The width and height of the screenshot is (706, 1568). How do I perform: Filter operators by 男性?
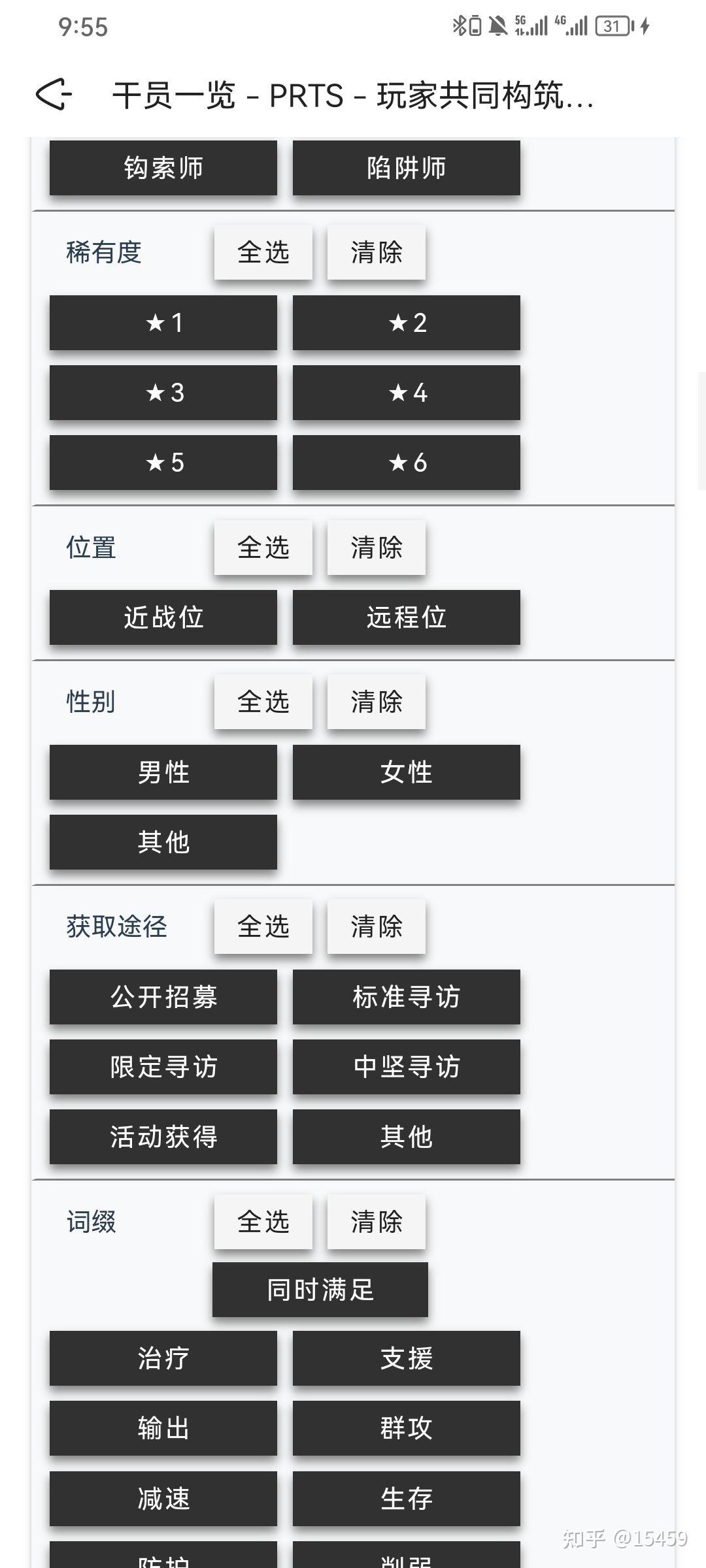(x=163, y=772)
